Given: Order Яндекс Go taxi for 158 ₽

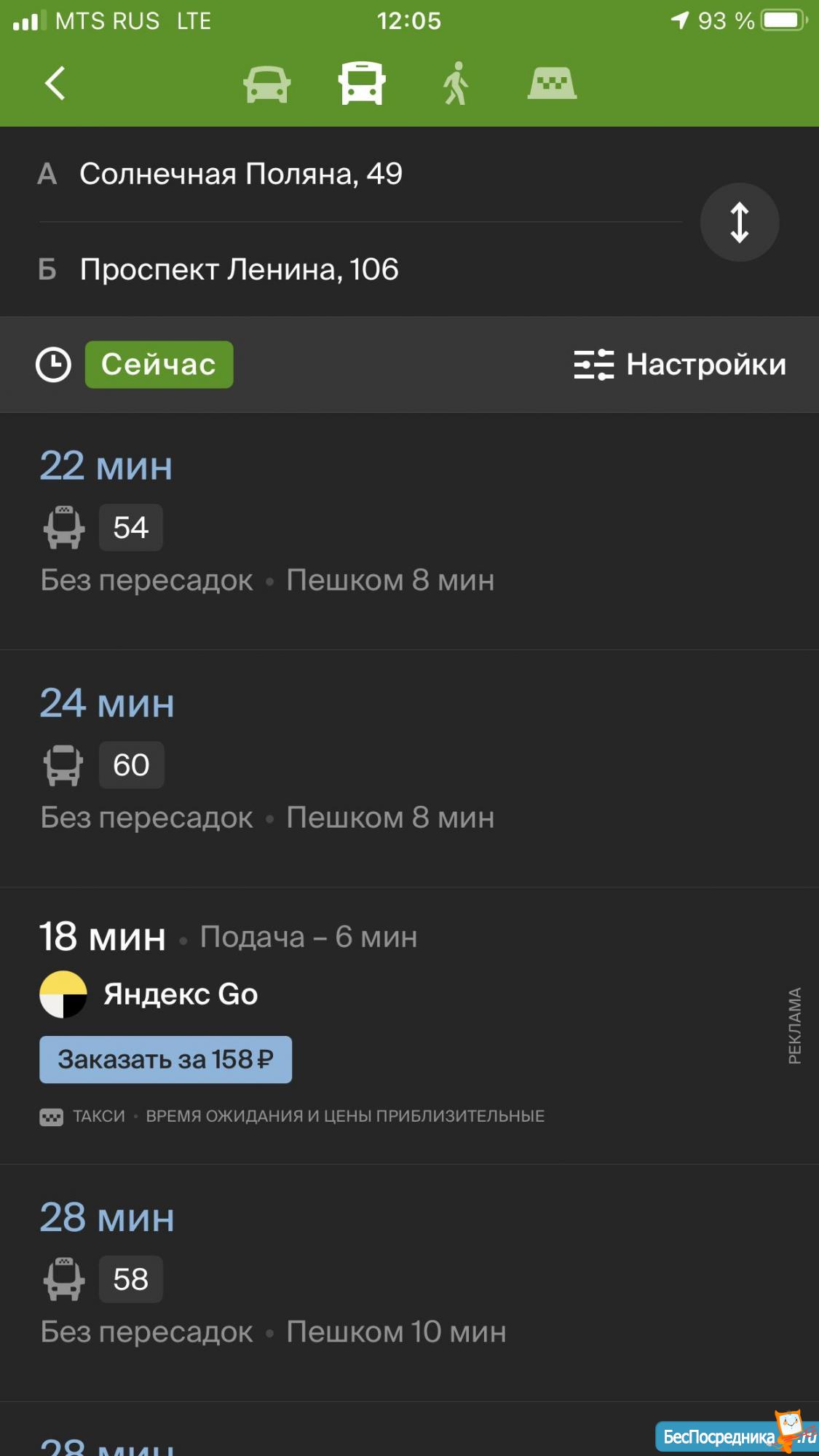Looking at the screenshot, I should click(166, 1059).
